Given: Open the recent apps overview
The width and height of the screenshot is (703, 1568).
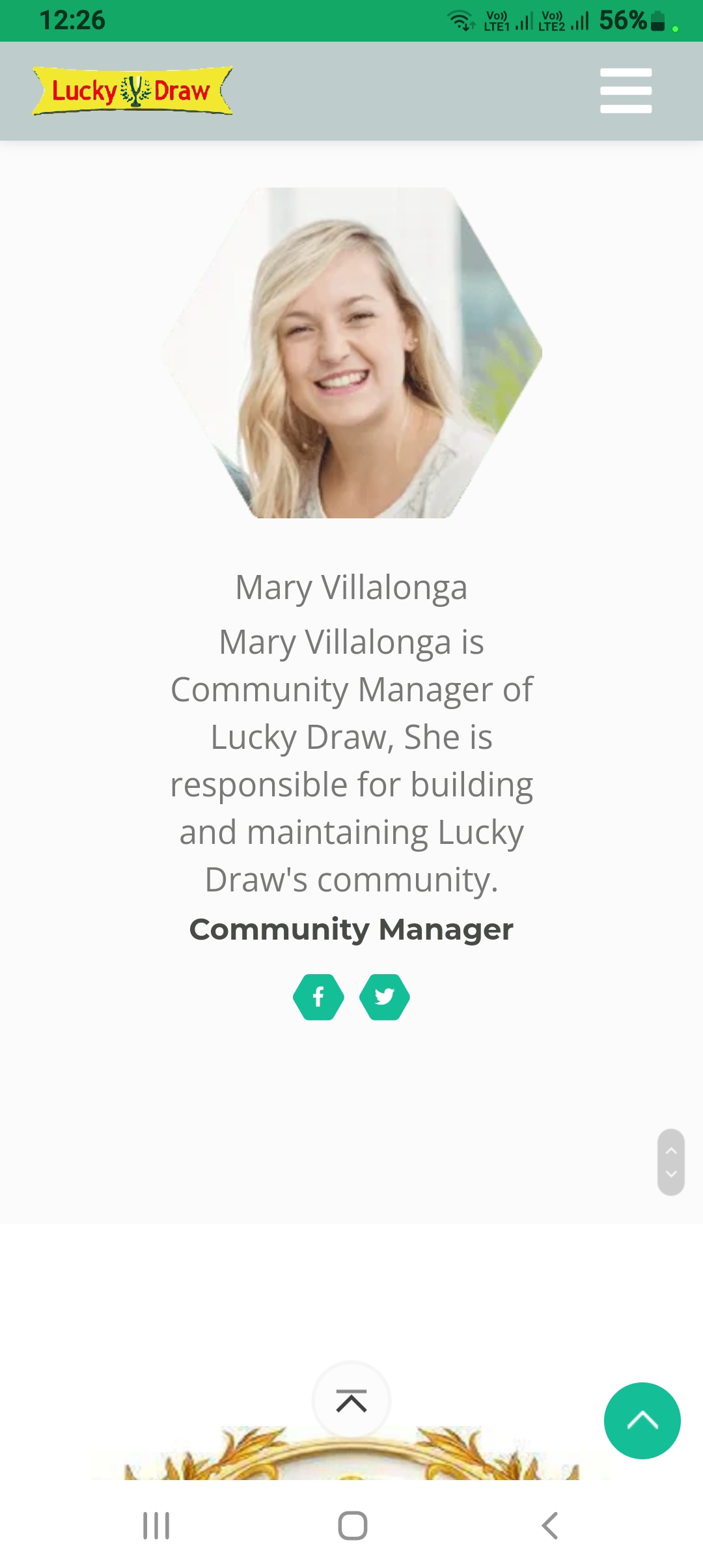Looking at the screenshot, I should [156, 1525].
